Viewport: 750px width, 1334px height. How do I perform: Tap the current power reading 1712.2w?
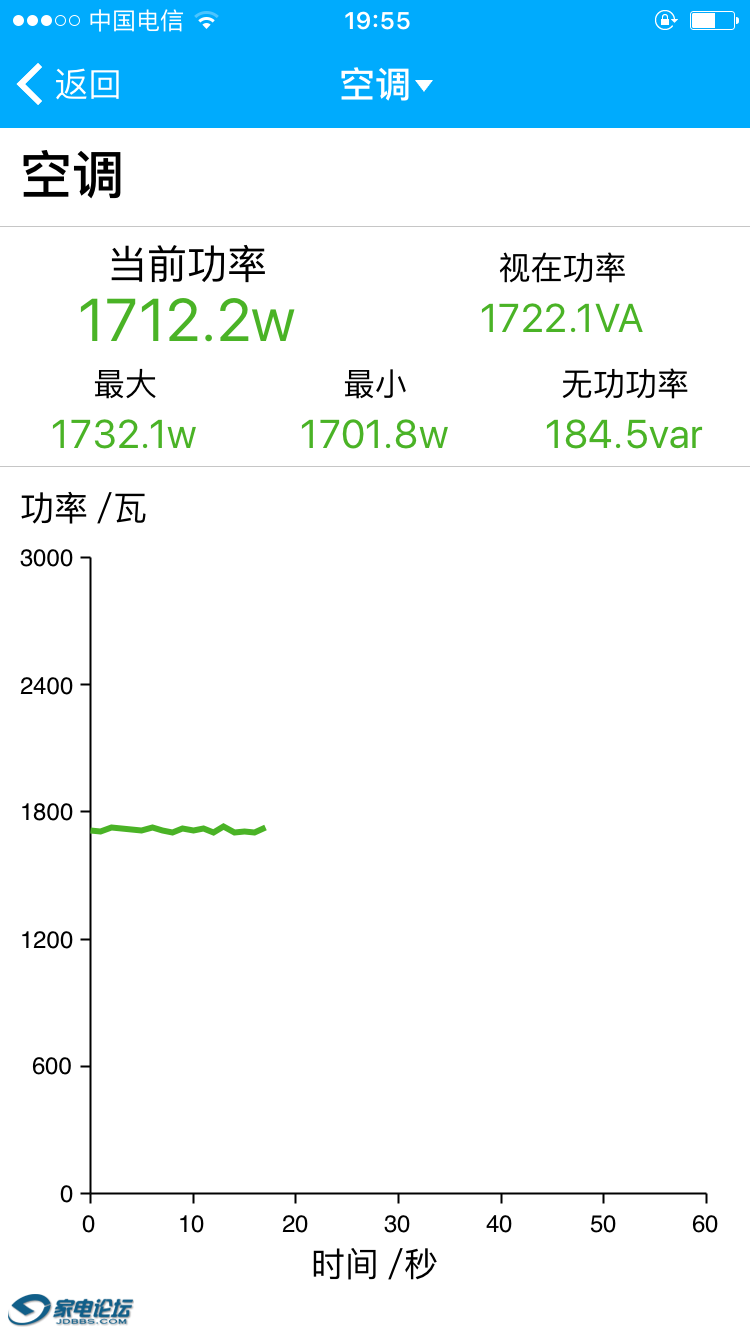click(186, 320)
